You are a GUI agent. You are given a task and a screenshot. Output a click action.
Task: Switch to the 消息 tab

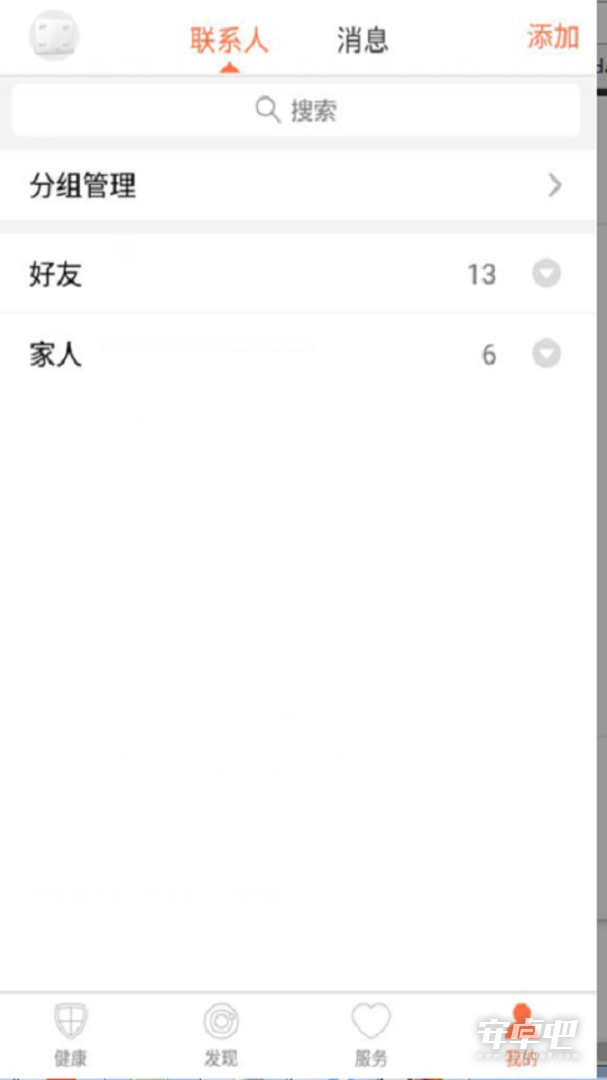[362, 40]
